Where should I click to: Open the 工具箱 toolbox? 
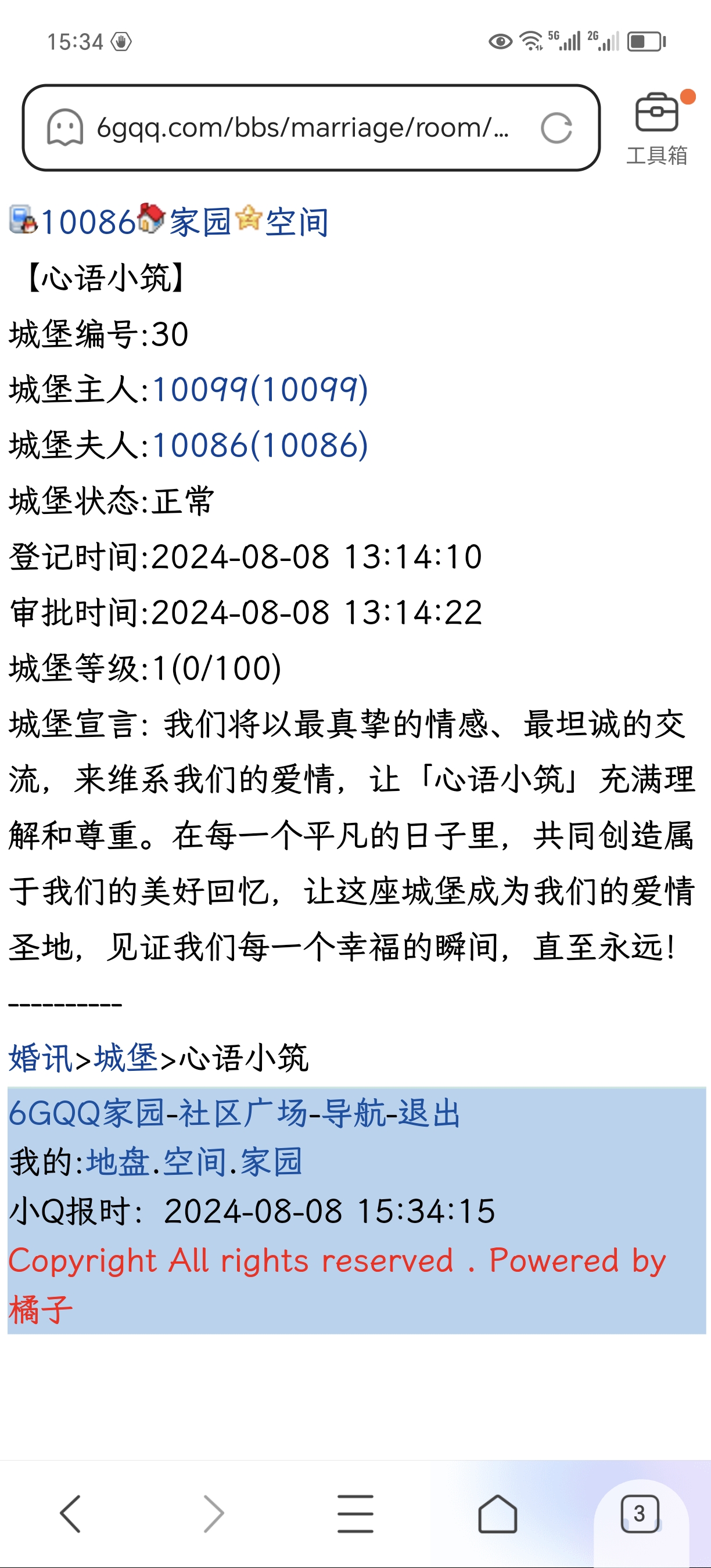tap(658, 129)
